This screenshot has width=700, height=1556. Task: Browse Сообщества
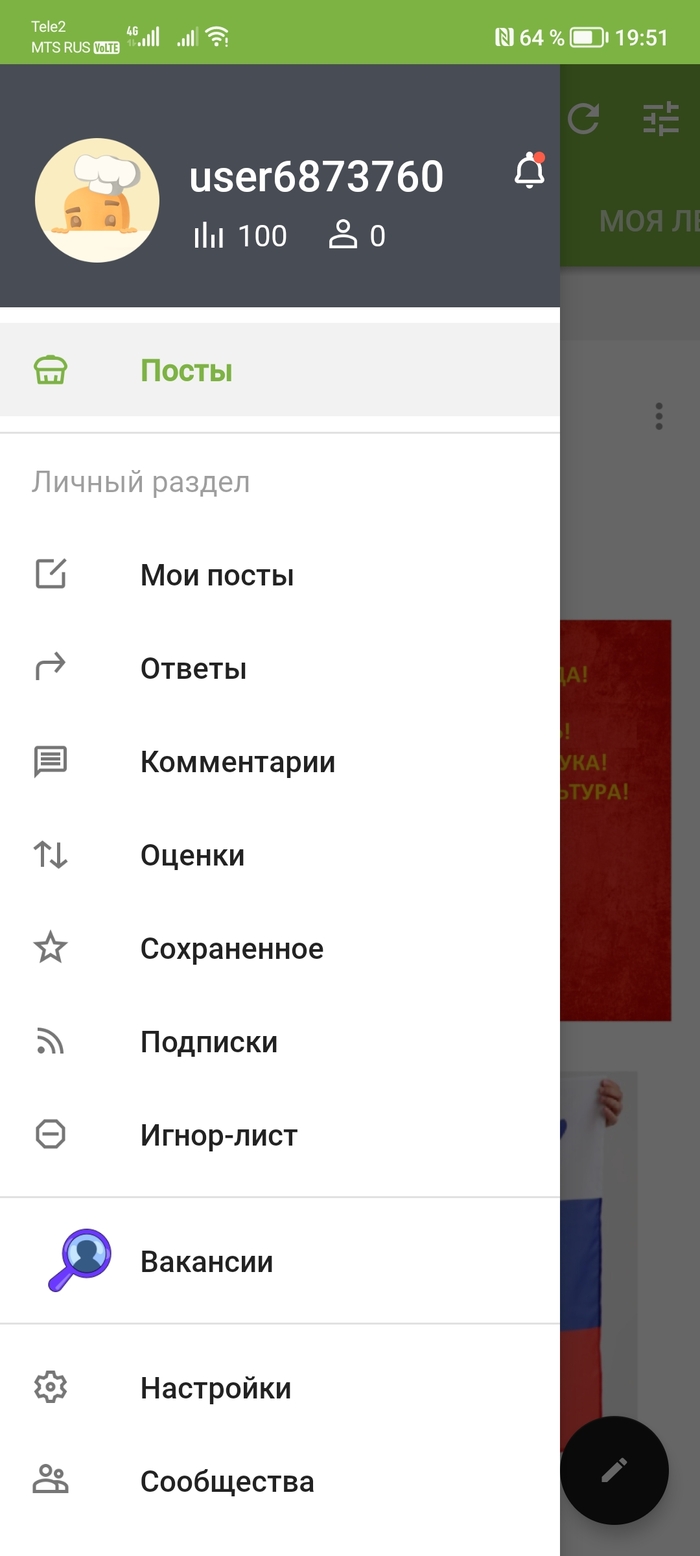tap(227, 1481)
